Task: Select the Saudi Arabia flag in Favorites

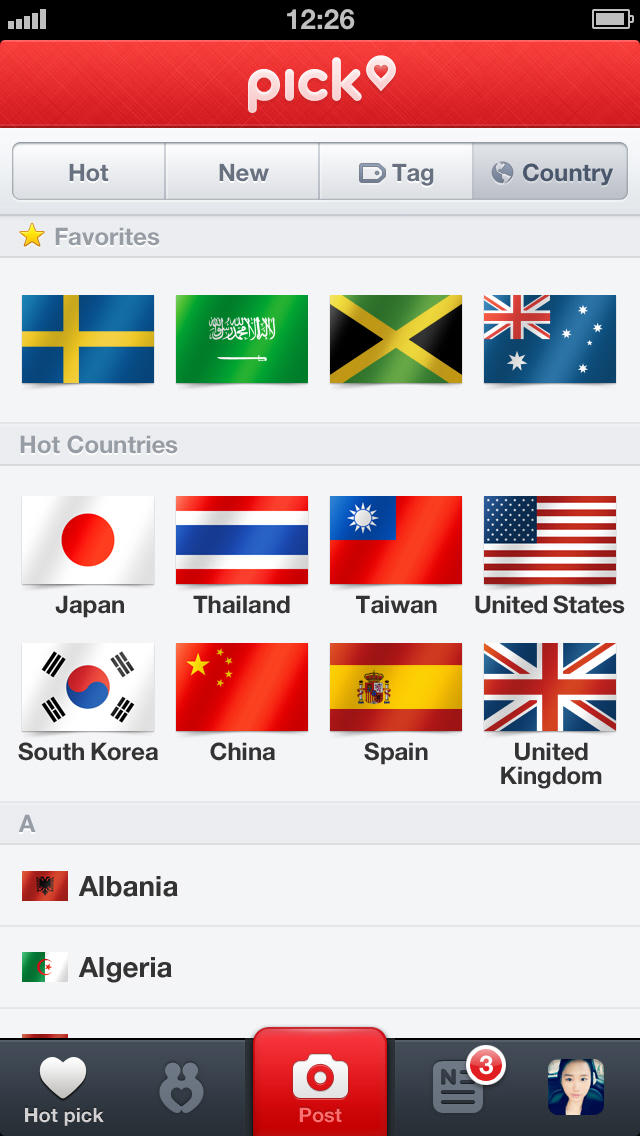Action: click(242, 339)
